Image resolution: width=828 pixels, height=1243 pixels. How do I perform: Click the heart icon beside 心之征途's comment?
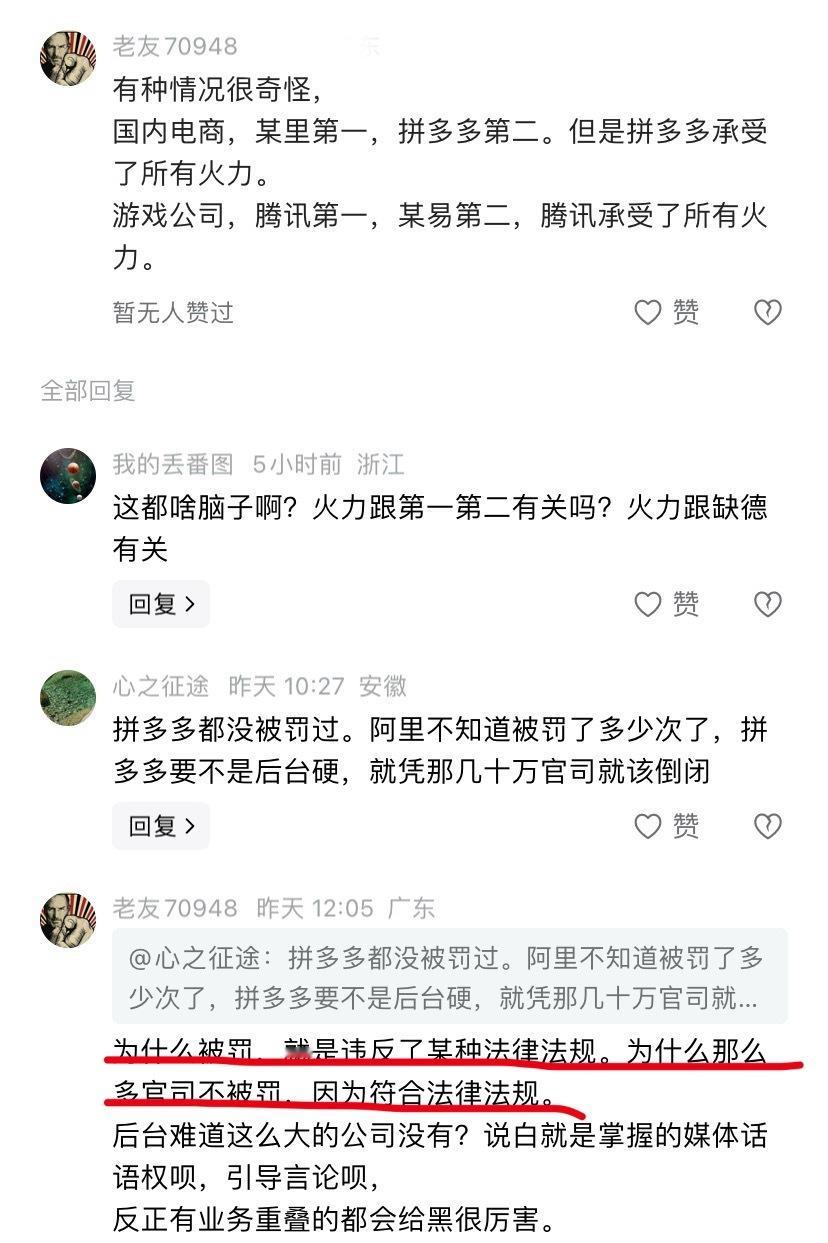(x=767, y=825)
